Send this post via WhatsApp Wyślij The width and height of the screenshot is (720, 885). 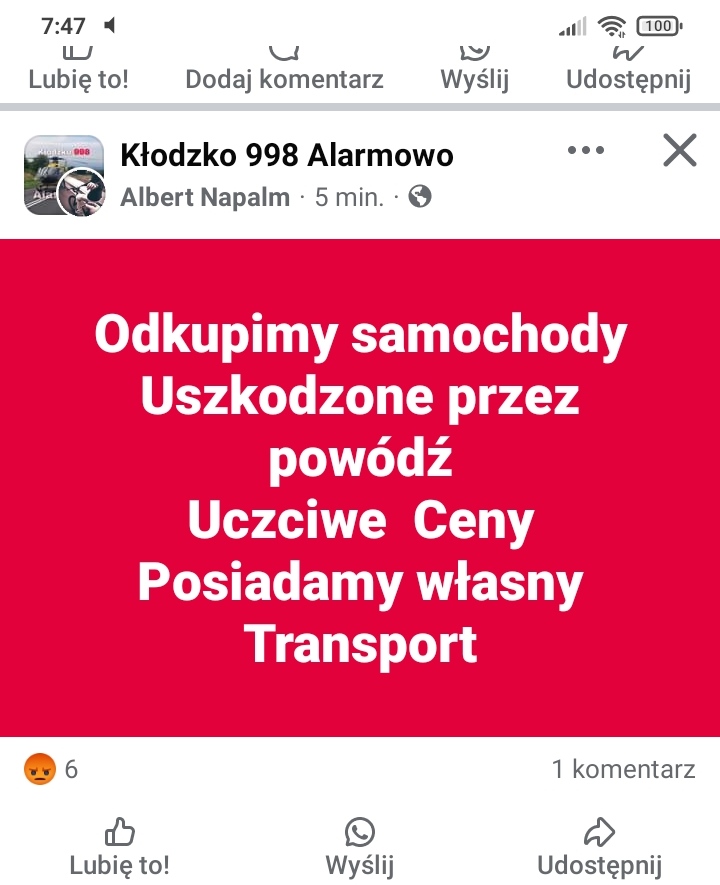[x=360, y=848]
